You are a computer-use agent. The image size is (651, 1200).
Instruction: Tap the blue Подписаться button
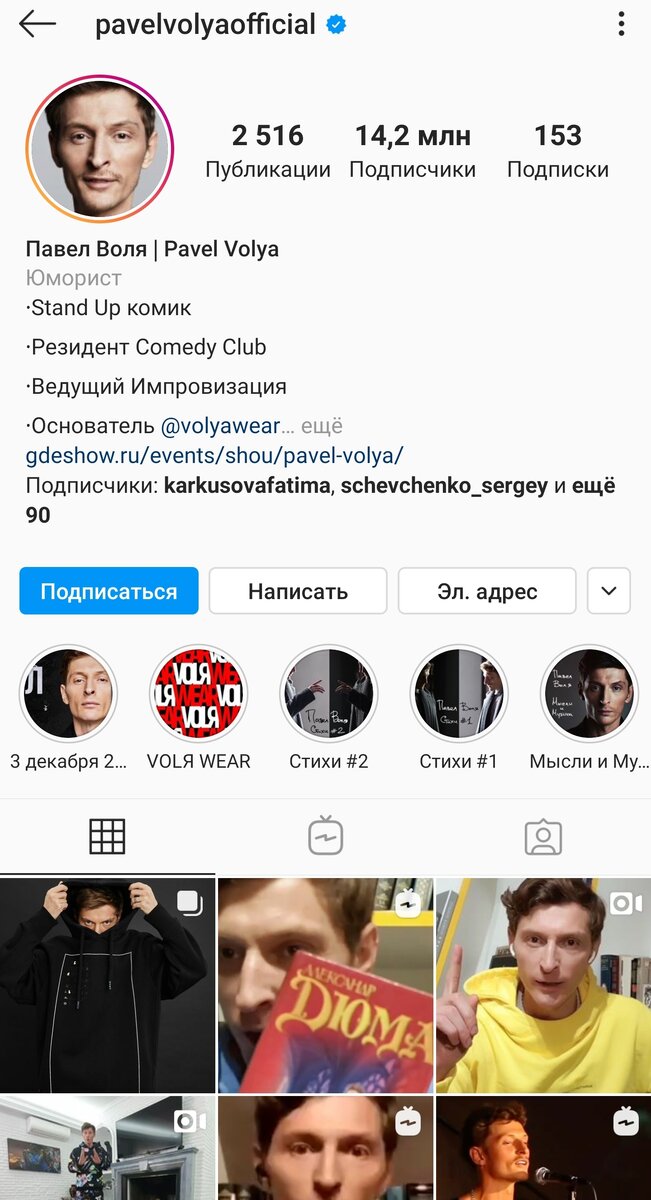[x=109, y=591]
